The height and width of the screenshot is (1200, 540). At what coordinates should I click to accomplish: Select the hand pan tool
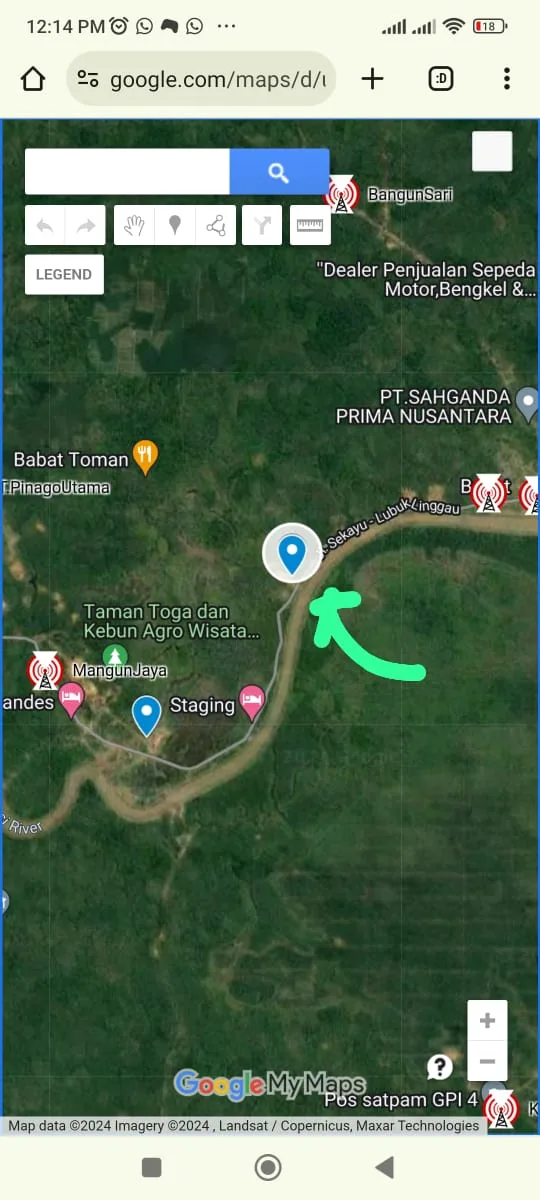click(134, 226)
